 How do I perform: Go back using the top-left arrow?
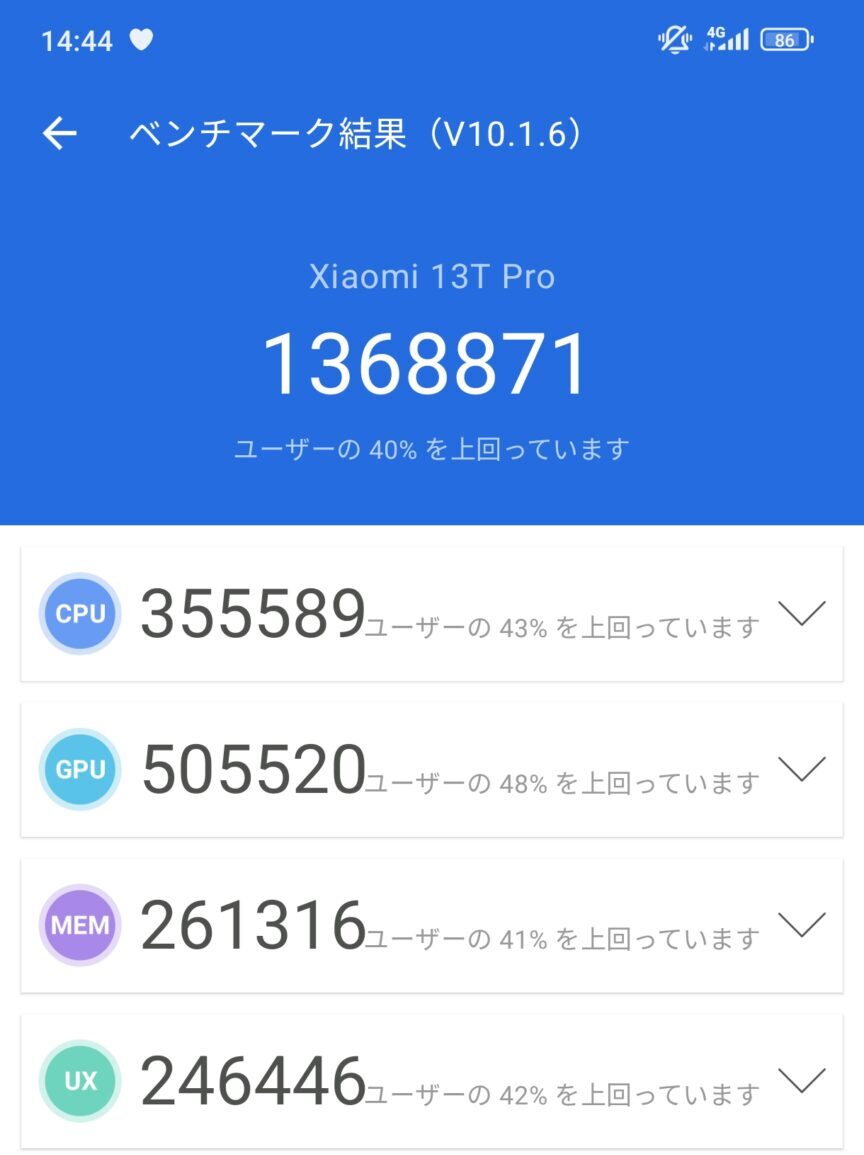click(59, 133)
